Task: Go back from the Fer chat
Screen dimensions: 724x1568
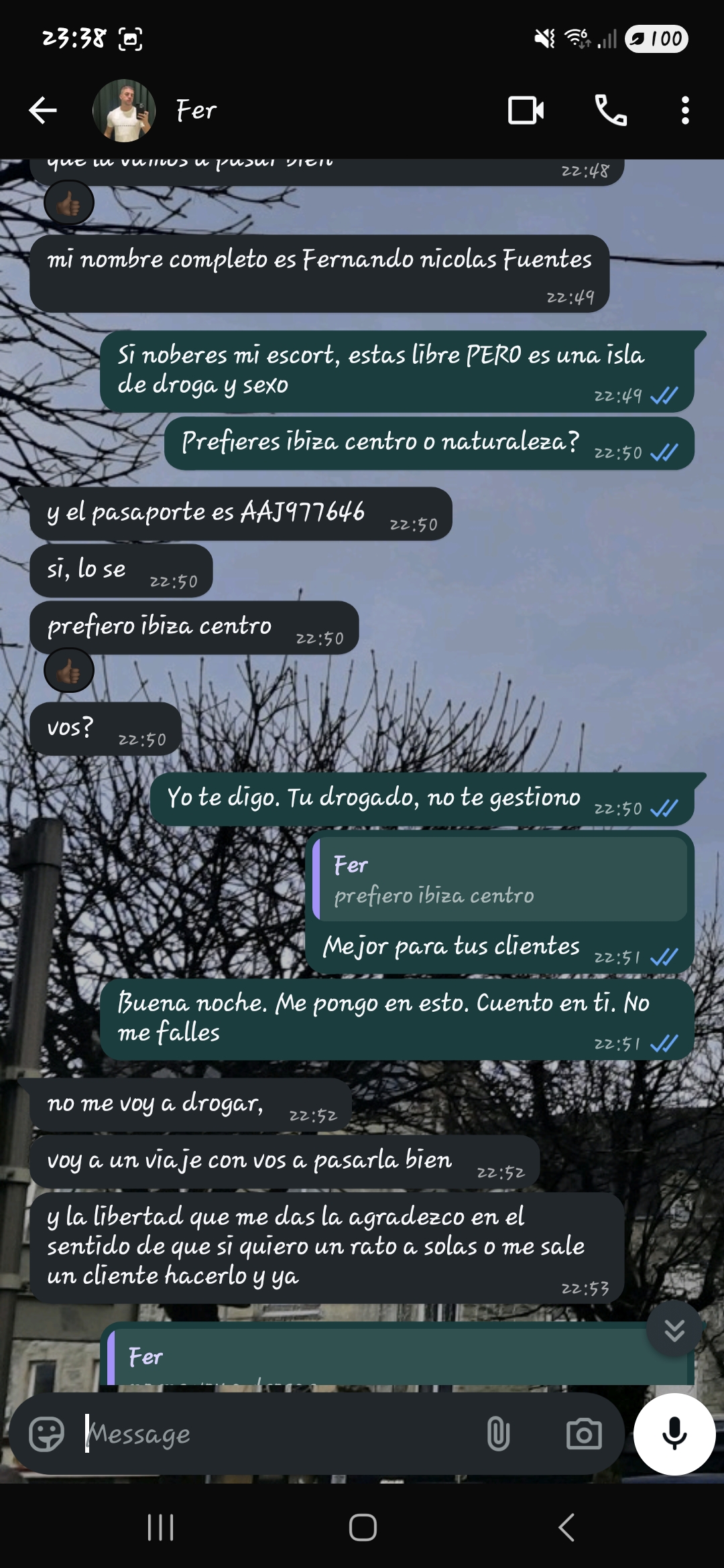Action: (43, 111)
